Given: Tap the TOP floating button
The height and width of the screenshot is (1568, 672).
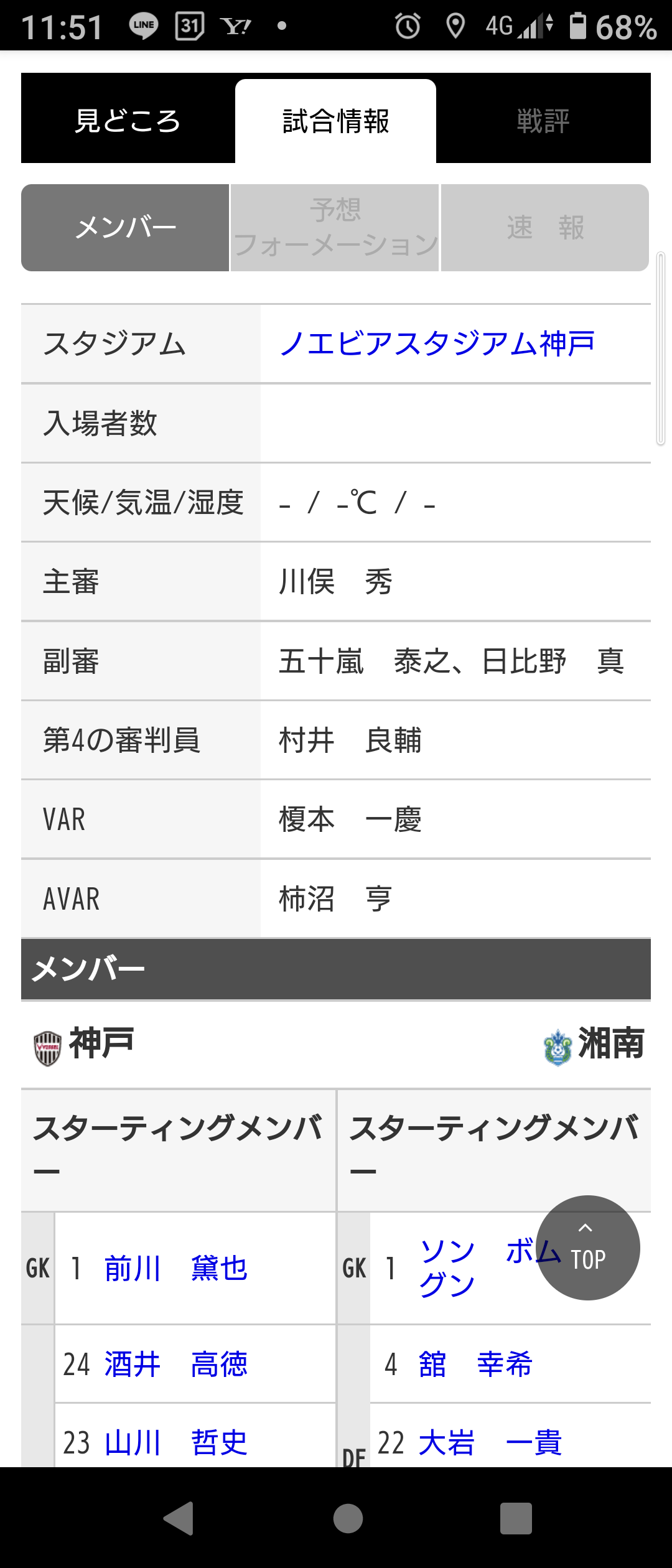Looking at the screenshot, I should (x=587, y=1248).
